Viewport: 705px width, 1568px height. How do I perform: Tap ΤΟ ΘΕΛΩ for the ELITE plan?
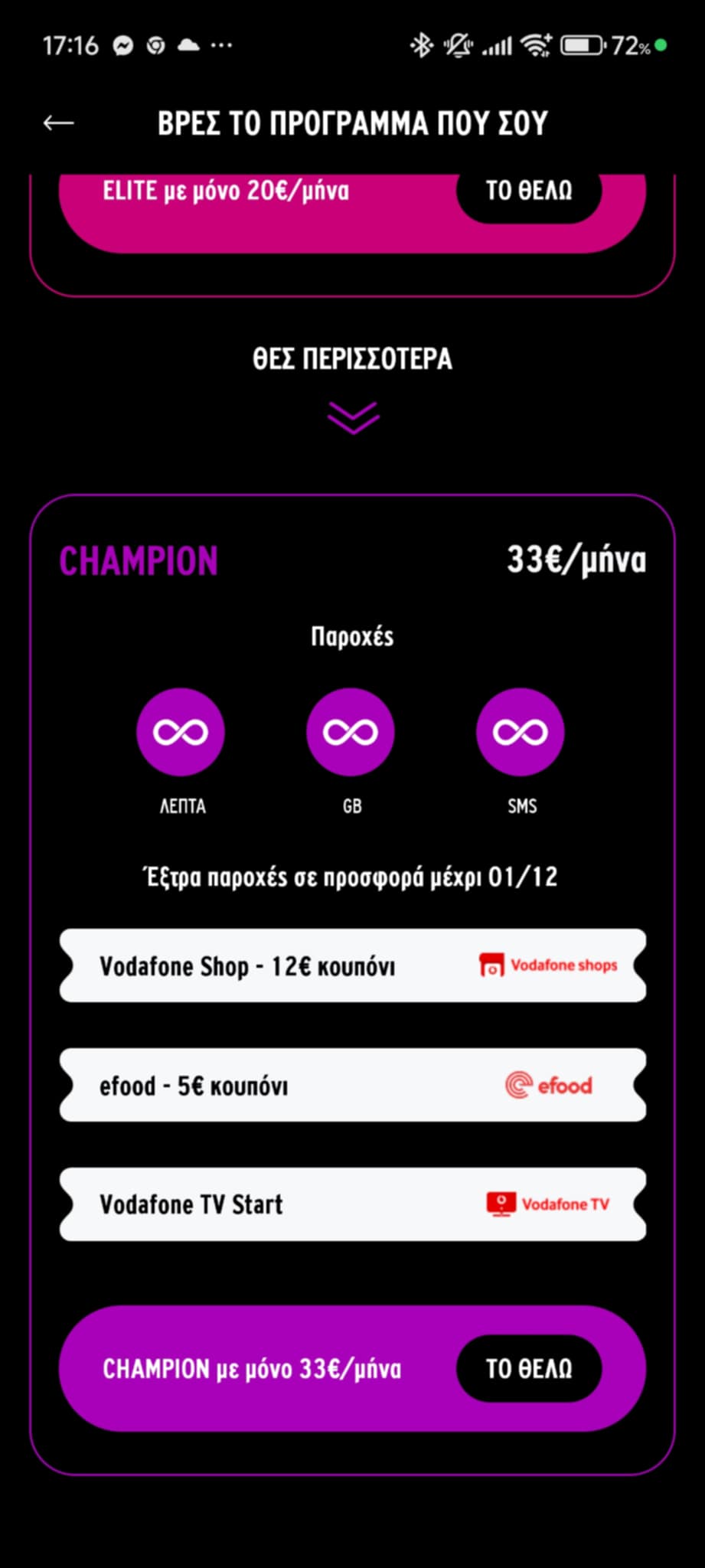[528, 191]
